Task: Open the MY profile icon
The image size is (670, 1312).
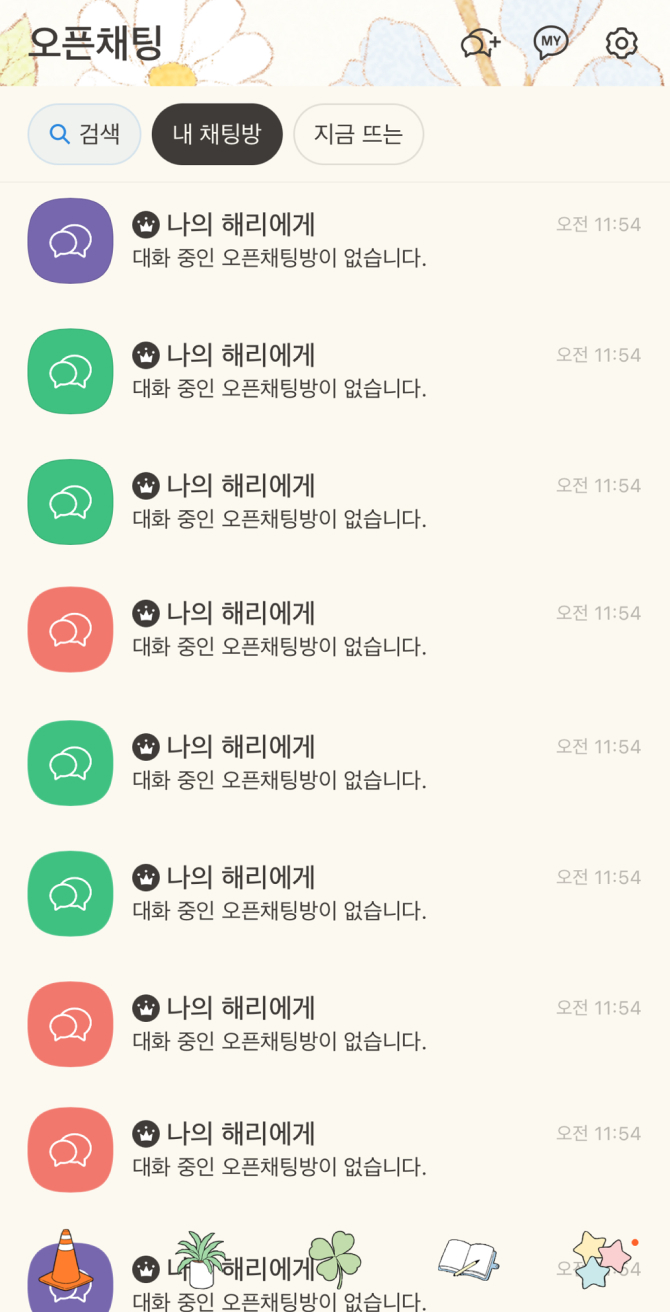Action: pos(550,42)
